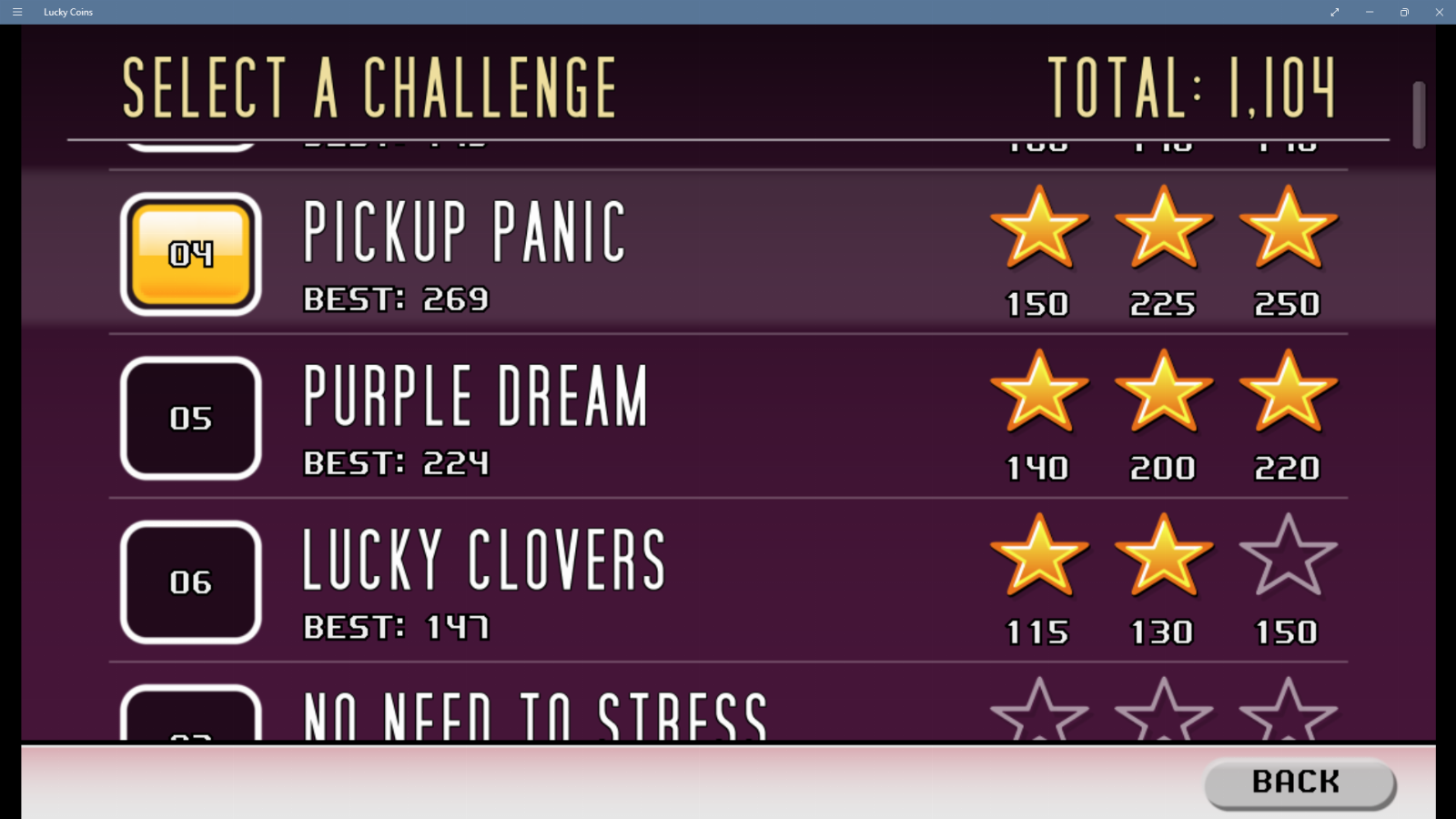The image size is (1456, 819).
Task: Open the hamburger menu in title bar
Action: pyautogui.click(x=17, y=12)
